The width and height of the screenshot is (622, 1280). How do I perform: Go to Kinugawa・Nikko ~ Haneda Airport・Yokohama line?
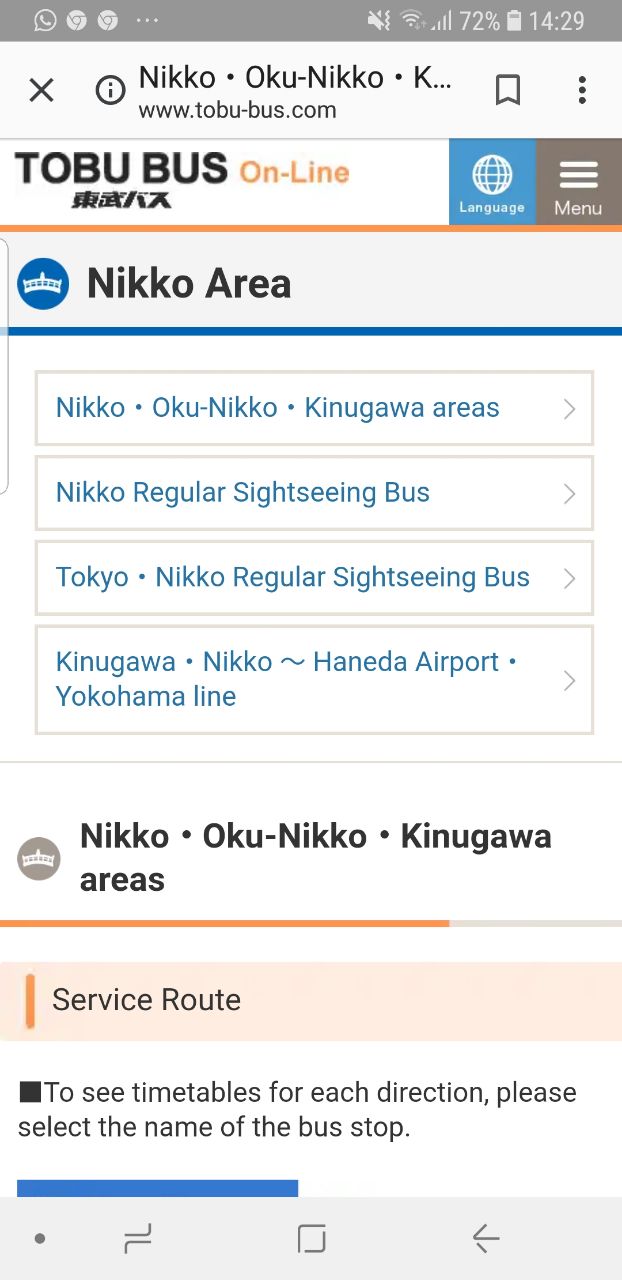[x=314, y=680]
